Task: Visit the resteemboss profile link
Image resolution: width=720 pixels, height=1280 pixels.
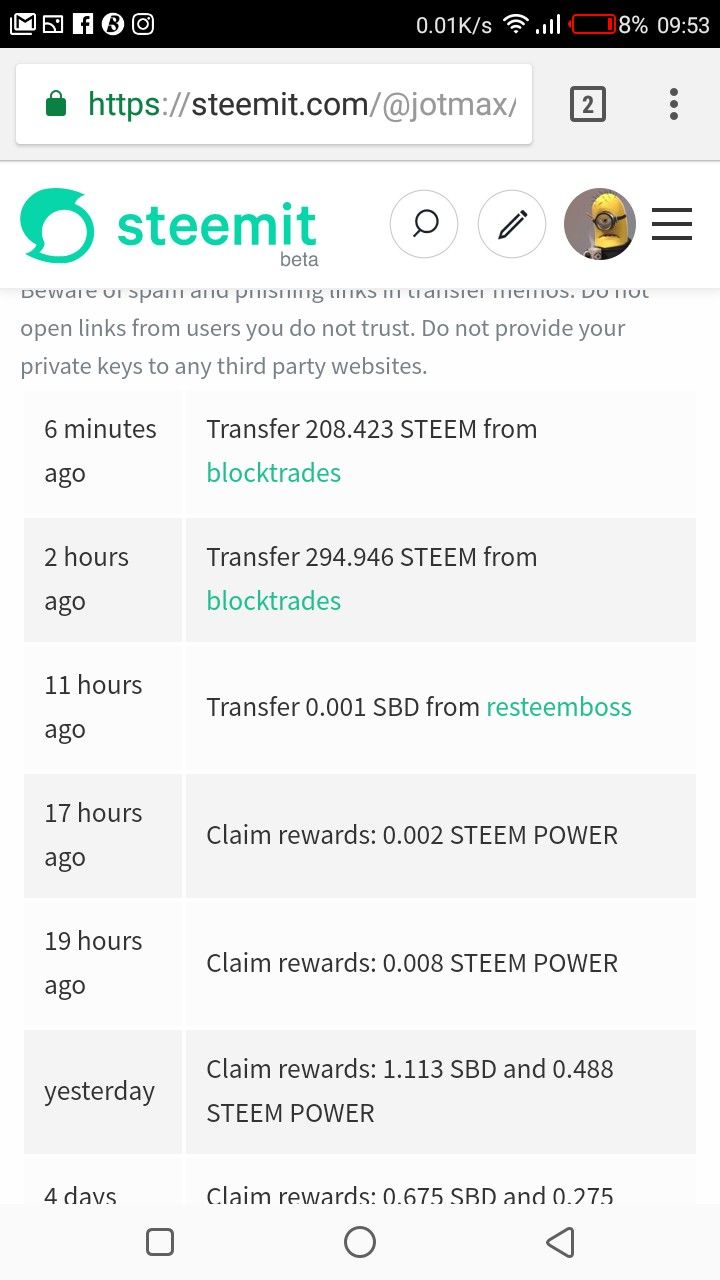Action: tap(559, 707)
